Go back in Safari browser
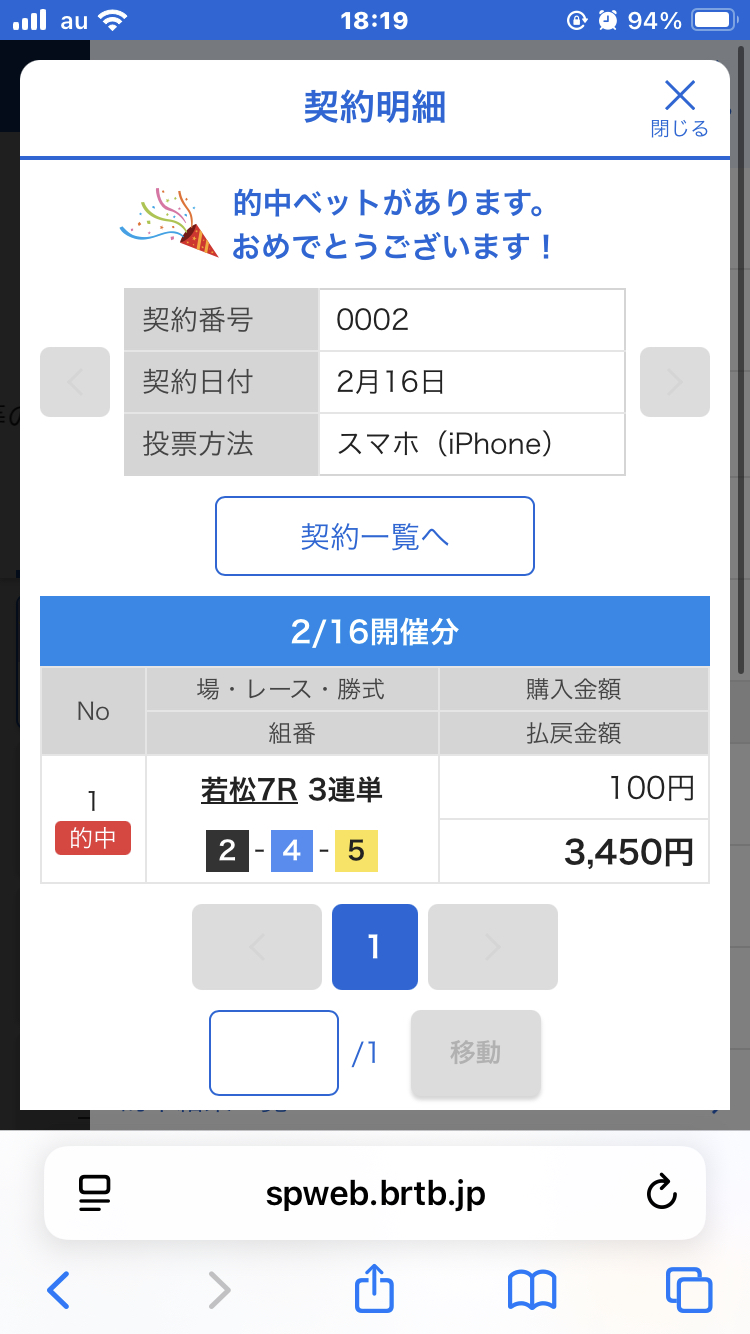 click(x=59, y=1291)
